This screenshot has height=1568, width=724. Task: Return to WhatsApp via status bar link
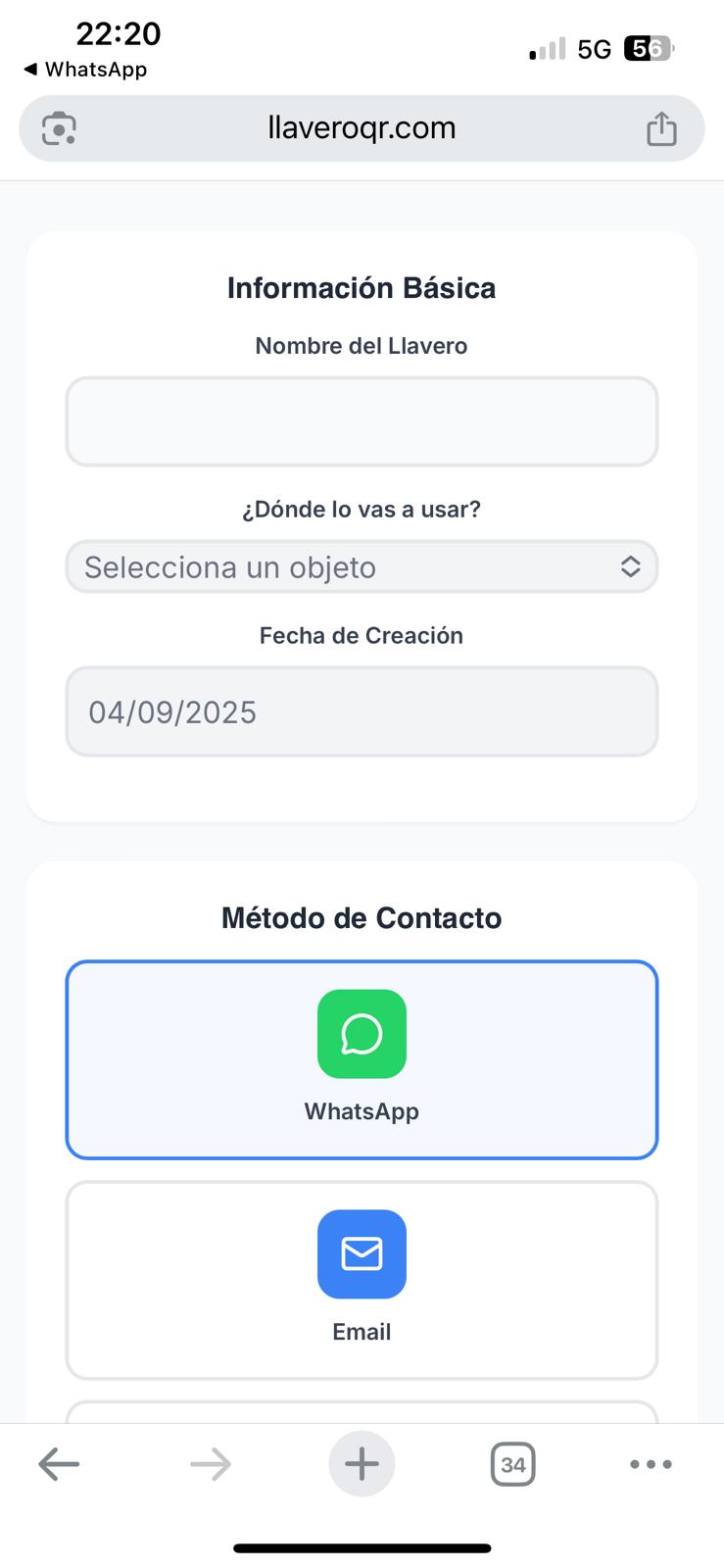[85, 70]
